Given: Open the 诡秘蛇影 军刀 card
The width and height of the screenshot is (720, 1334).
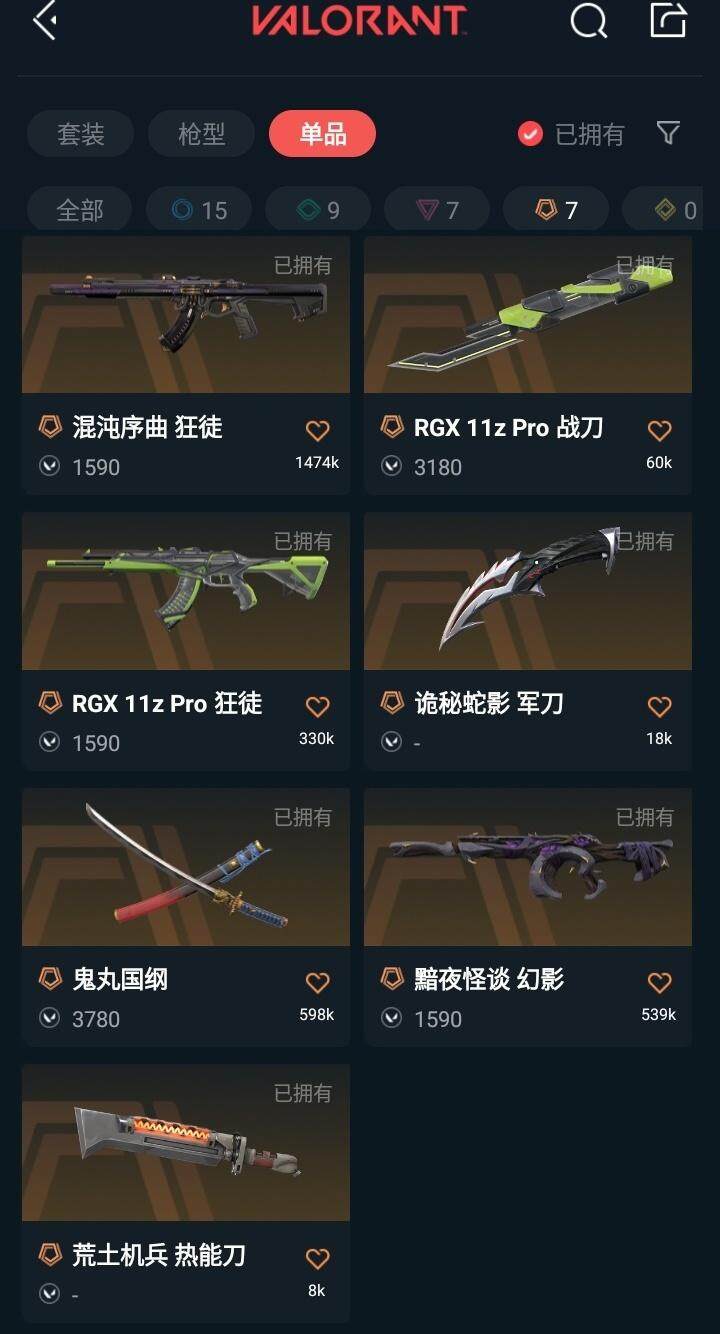Looking at the screenshot, I should click(527, 592).
